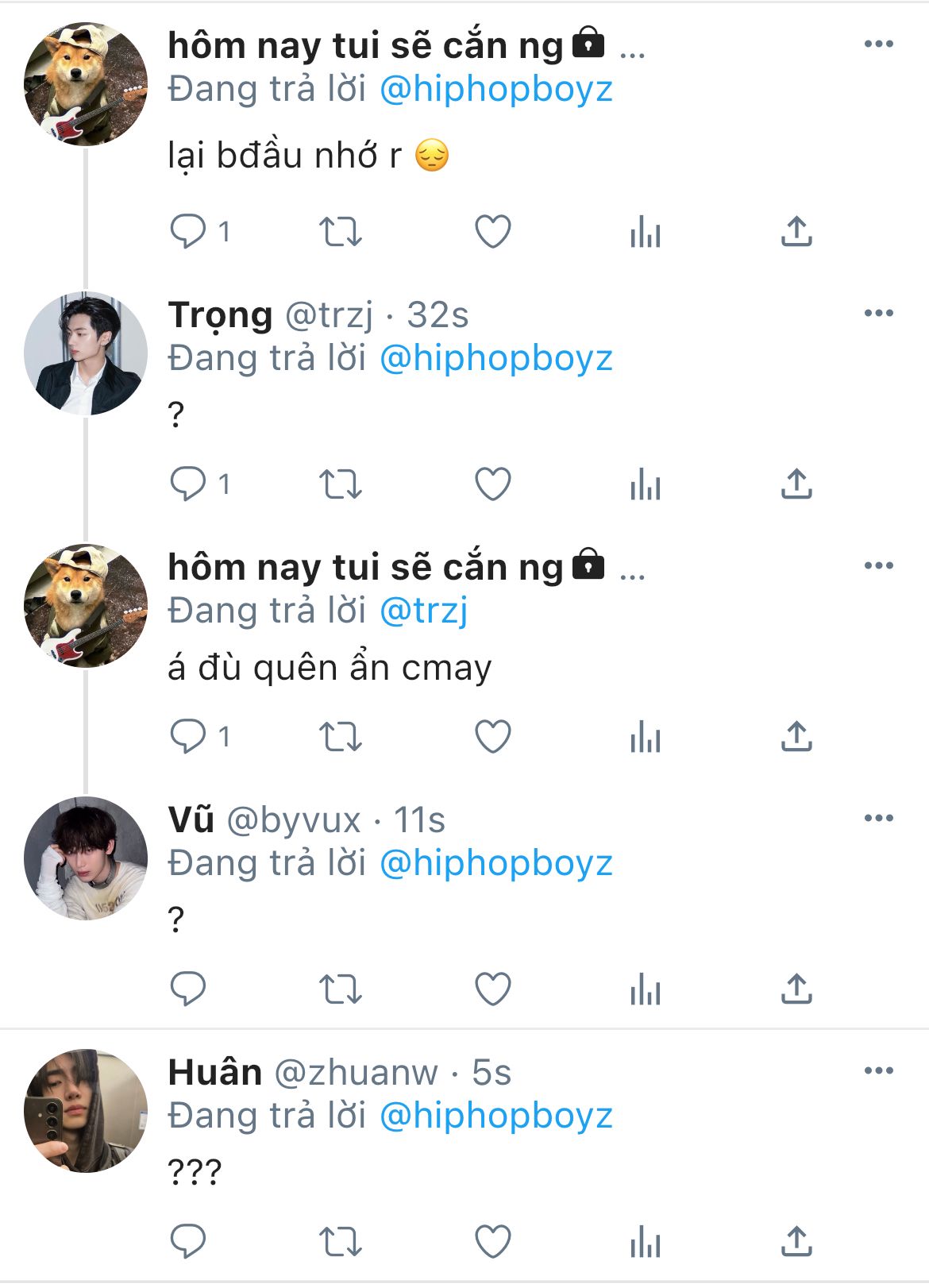Open overflow menu on Huân's tweet
The image size is (929, 1288).
click(878, 1070)
